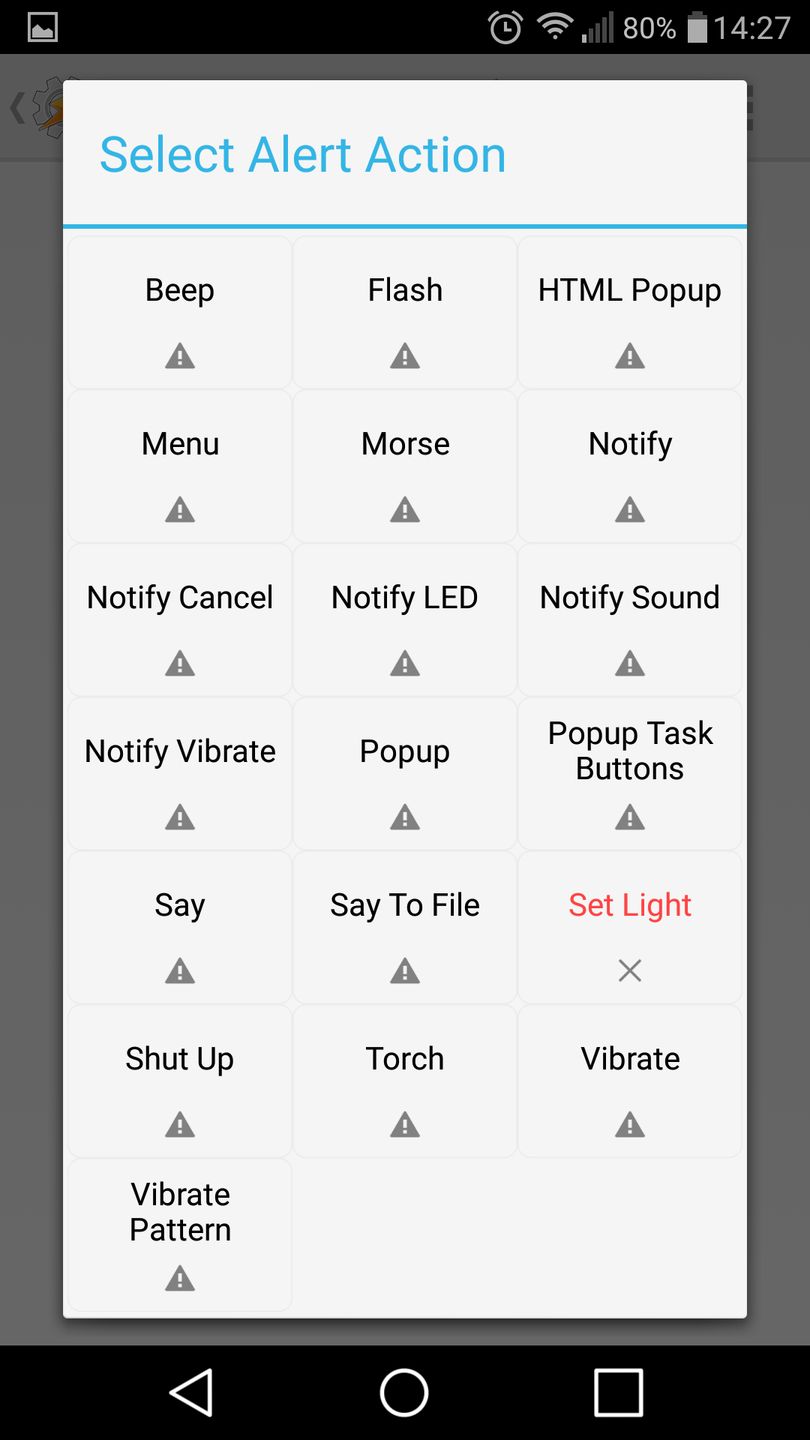Select the Shut Up action

point(180,1082)
